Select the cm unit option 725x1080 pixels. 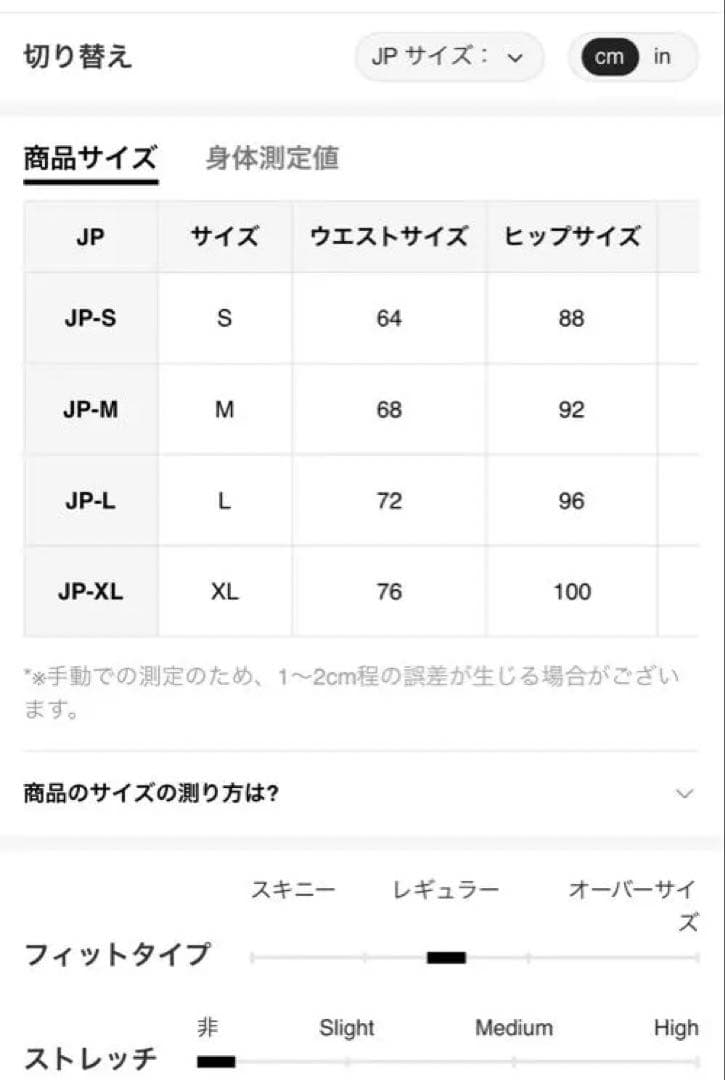(x=609, y=57)
